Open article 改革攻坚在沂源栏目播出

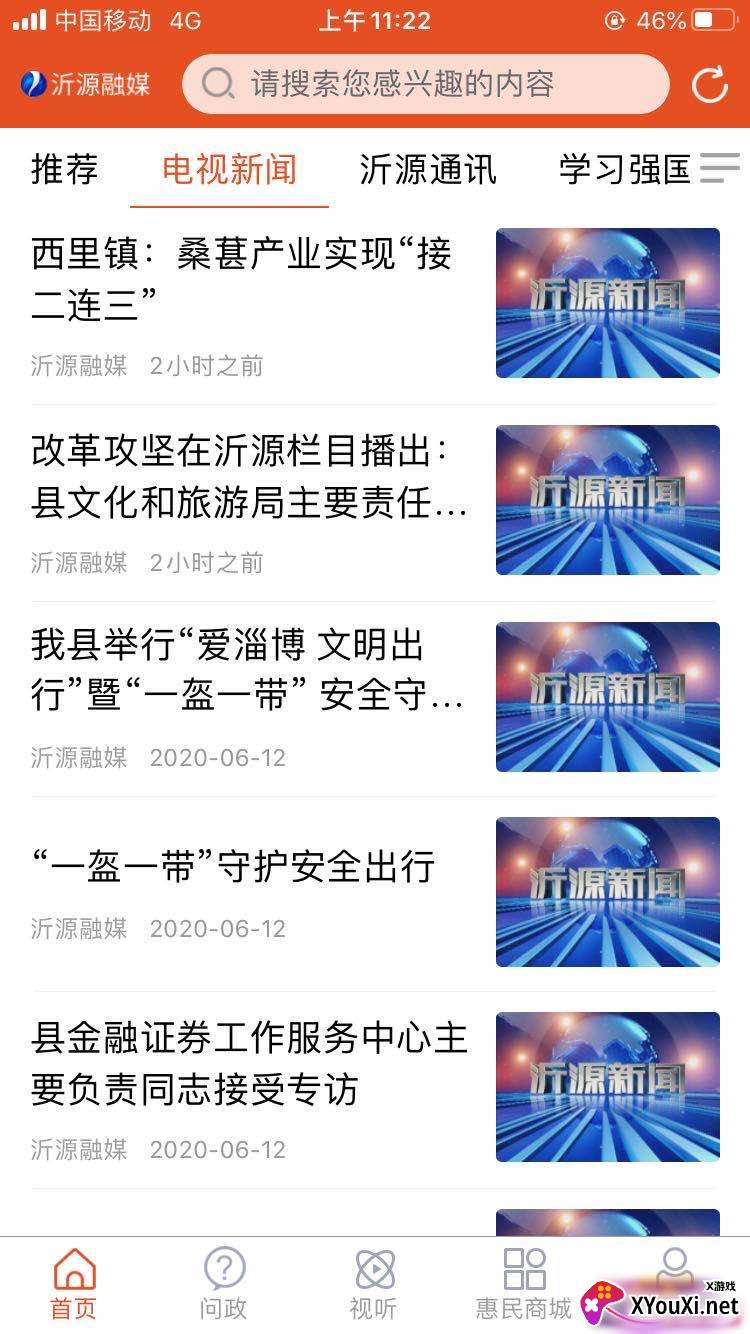click(x=375, y=500)
